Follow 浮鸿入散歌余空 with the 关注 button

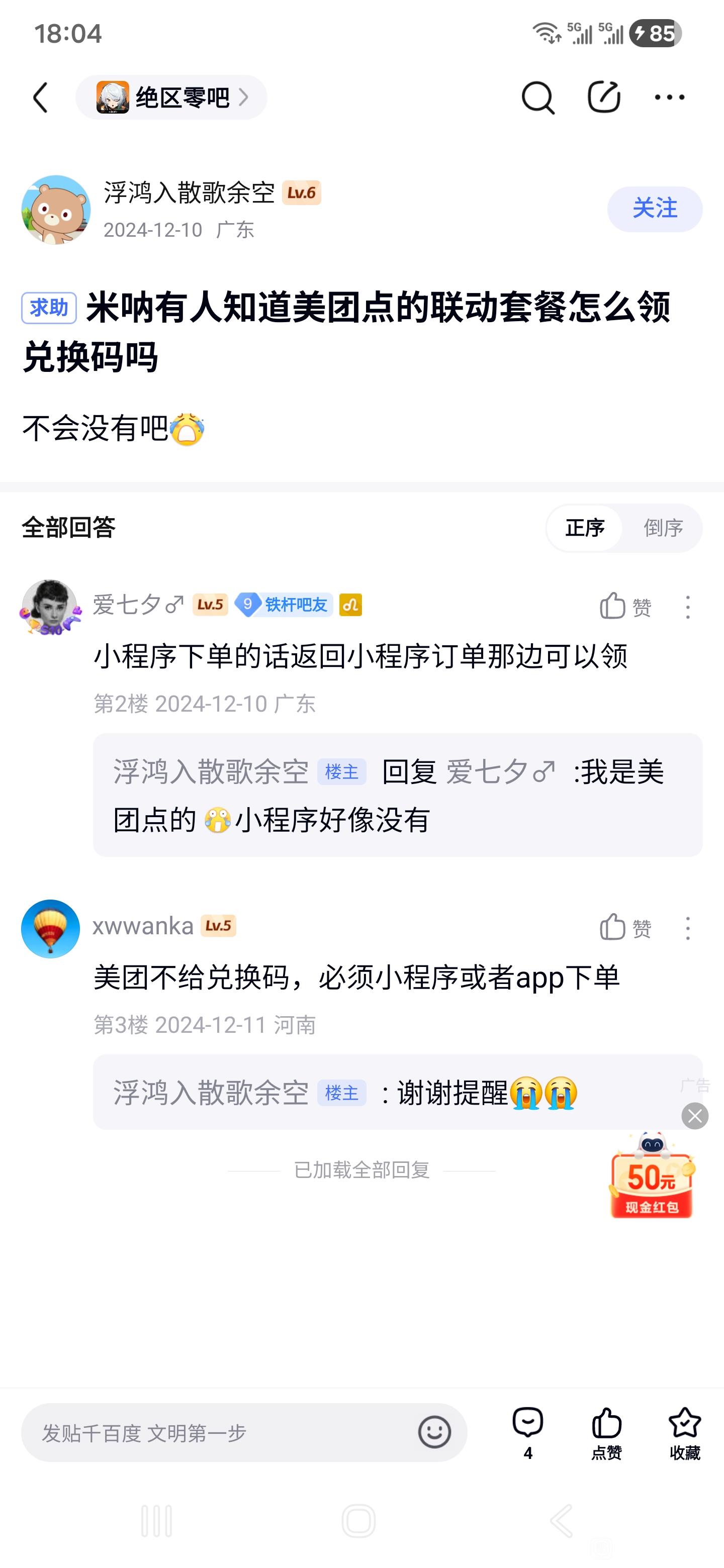click(655, 209)
